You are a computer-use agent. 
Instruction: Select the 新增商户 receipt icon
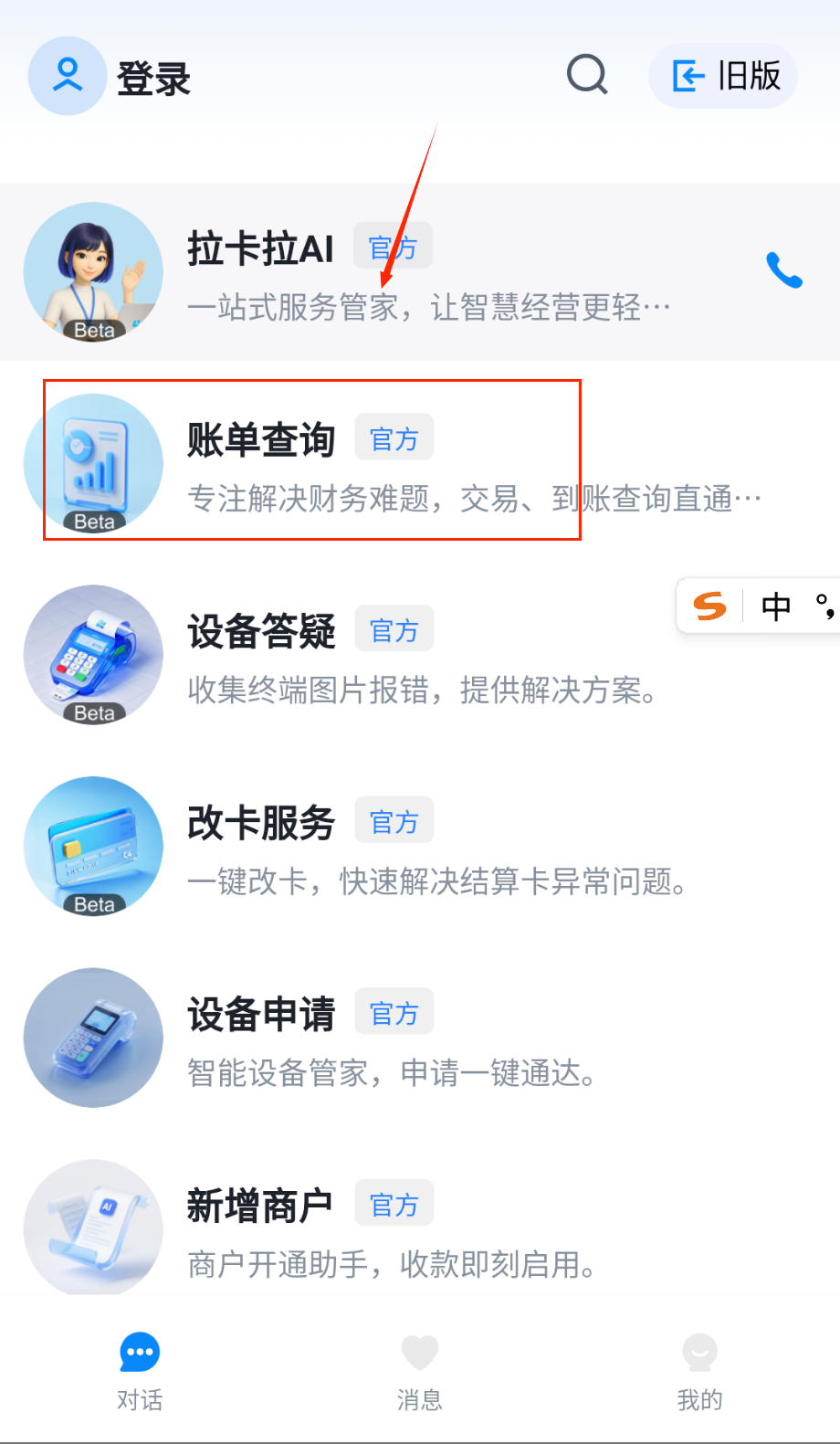pyautogui.click(x=93, y=1229)
